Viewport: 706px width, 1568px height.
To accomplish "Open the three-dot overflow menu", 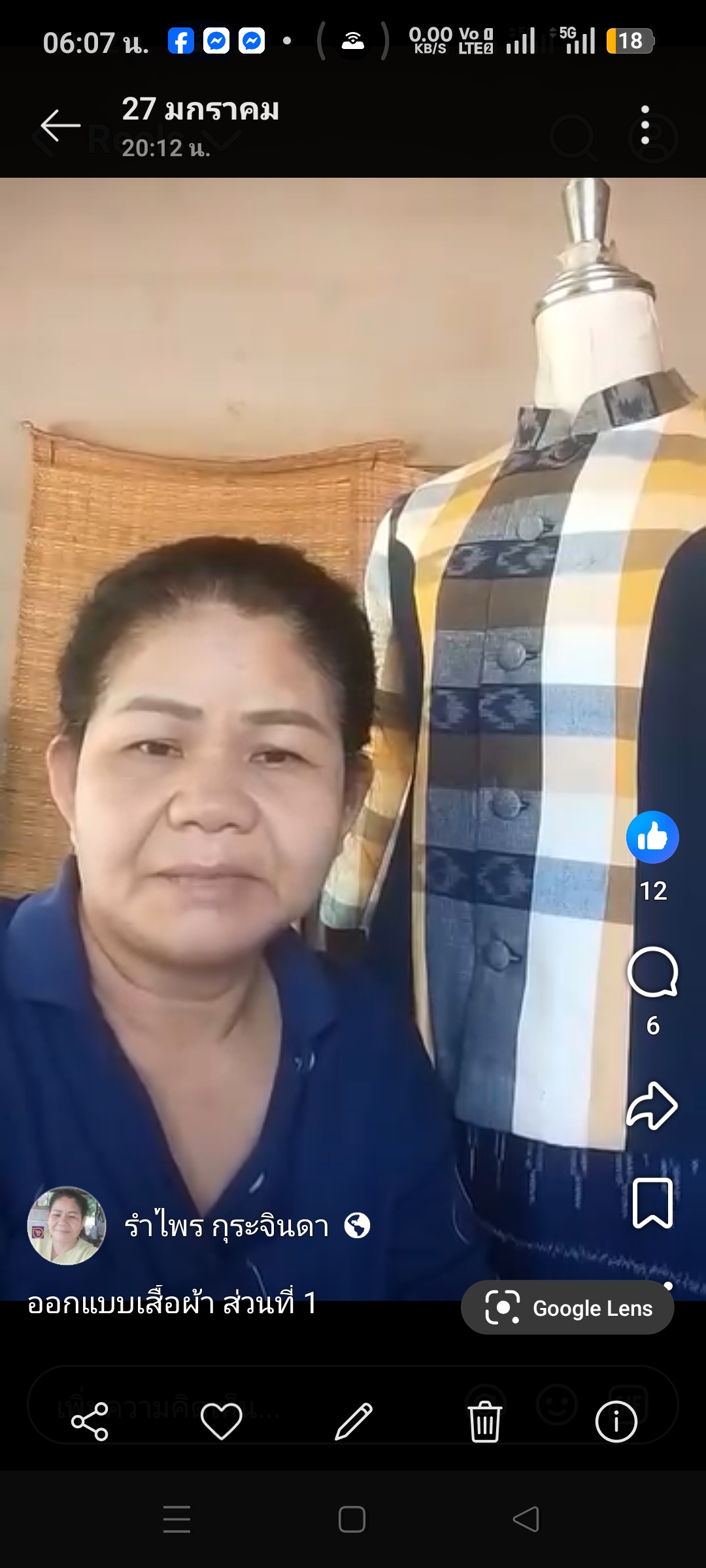I will click(x=645, y=125).
